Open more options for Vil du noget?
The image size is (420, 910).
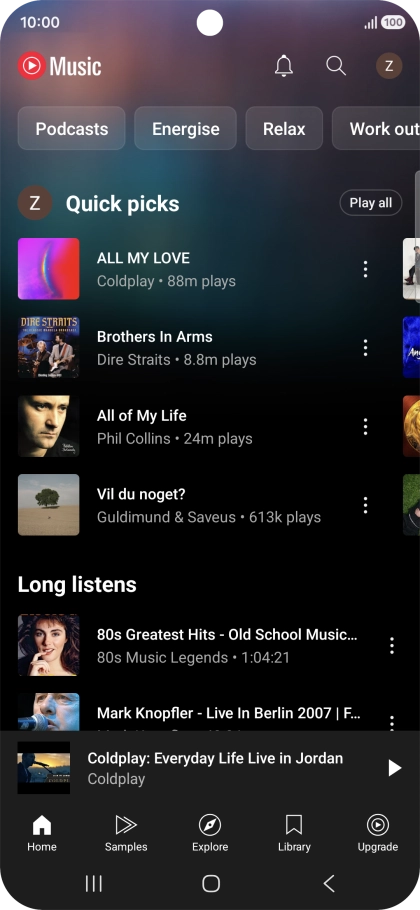coord(365,505)
